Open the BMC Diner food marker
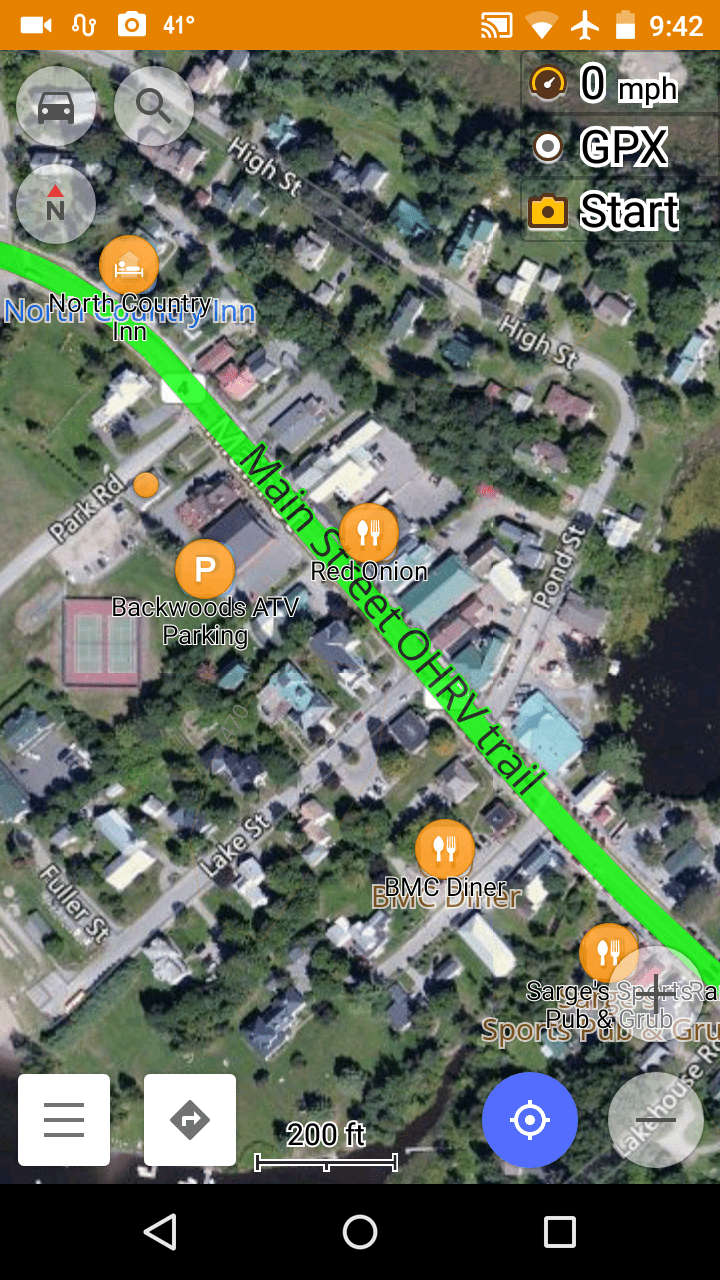The height and width of the screenshot is (1280, 720). 444,848
